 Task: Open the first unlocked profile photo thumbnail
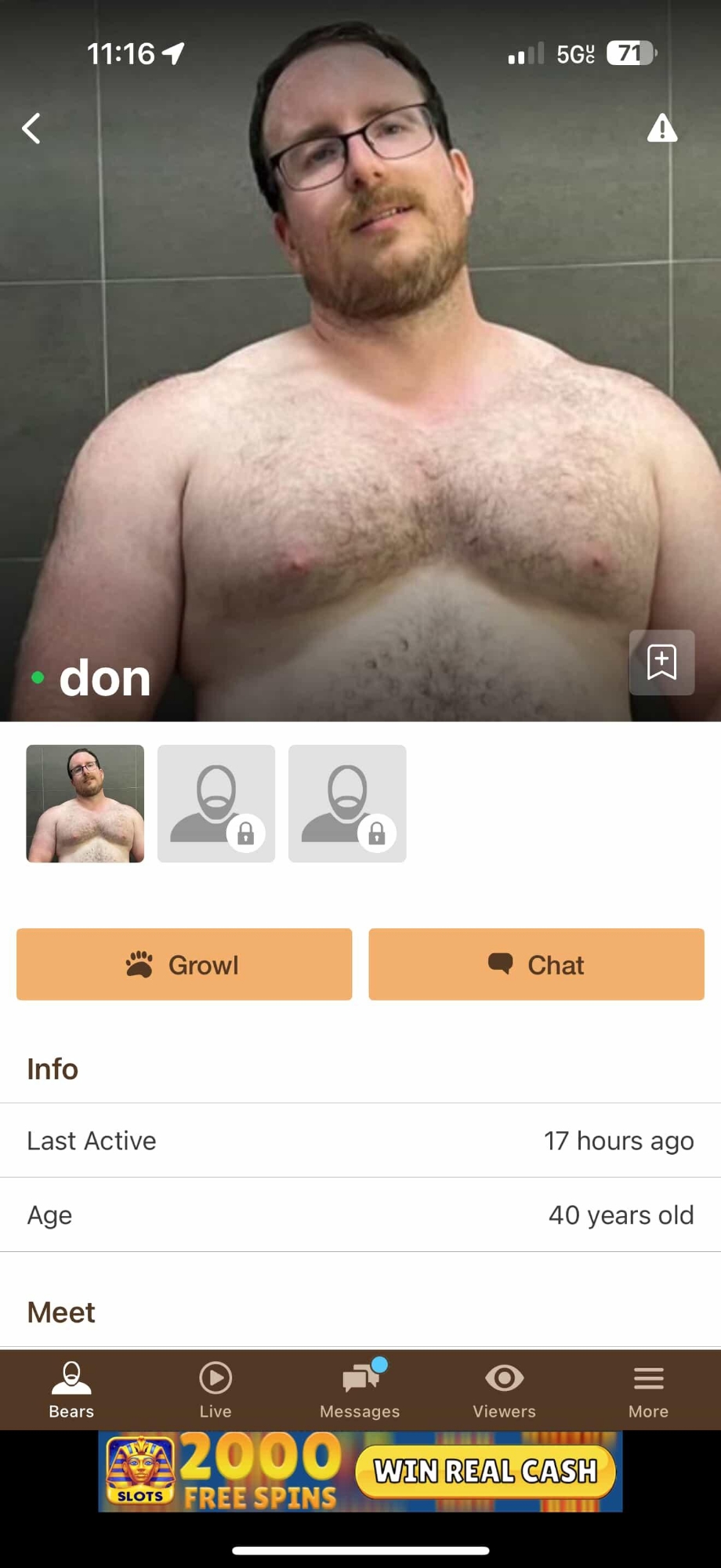point(85,804)
